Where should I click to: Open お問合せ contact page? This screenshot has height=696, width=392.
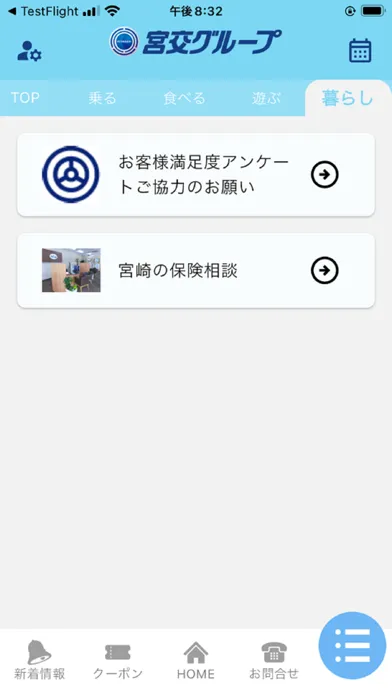[x=273, y=660]
